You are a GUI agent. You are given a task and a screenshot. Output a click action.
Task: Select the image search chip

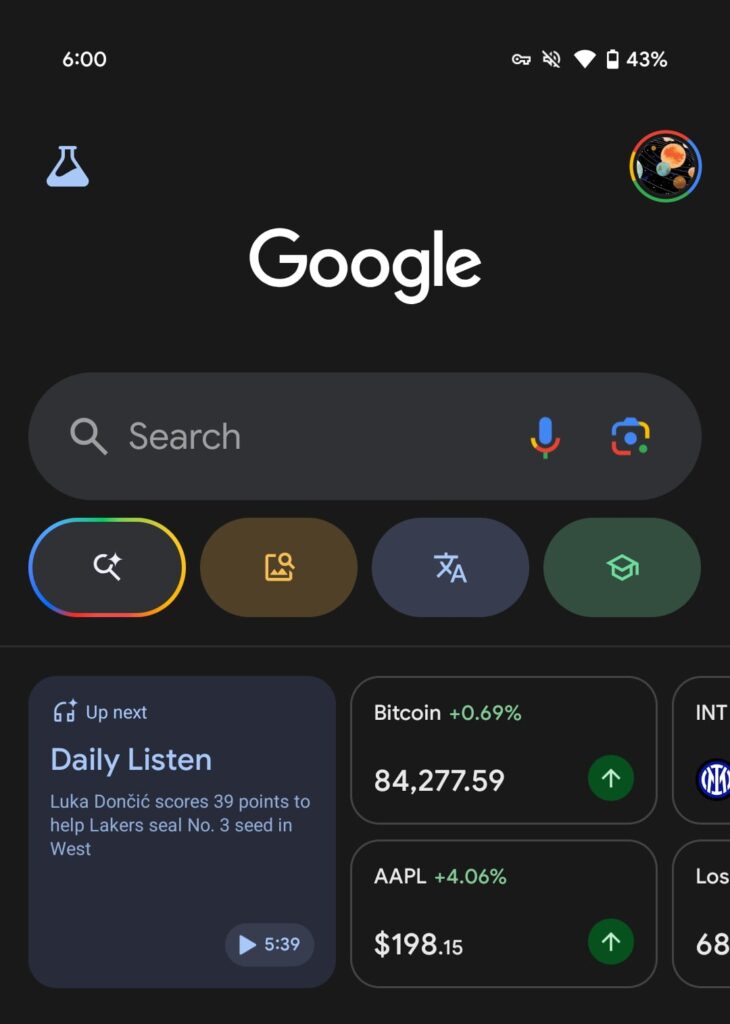[x=279, y=567]
